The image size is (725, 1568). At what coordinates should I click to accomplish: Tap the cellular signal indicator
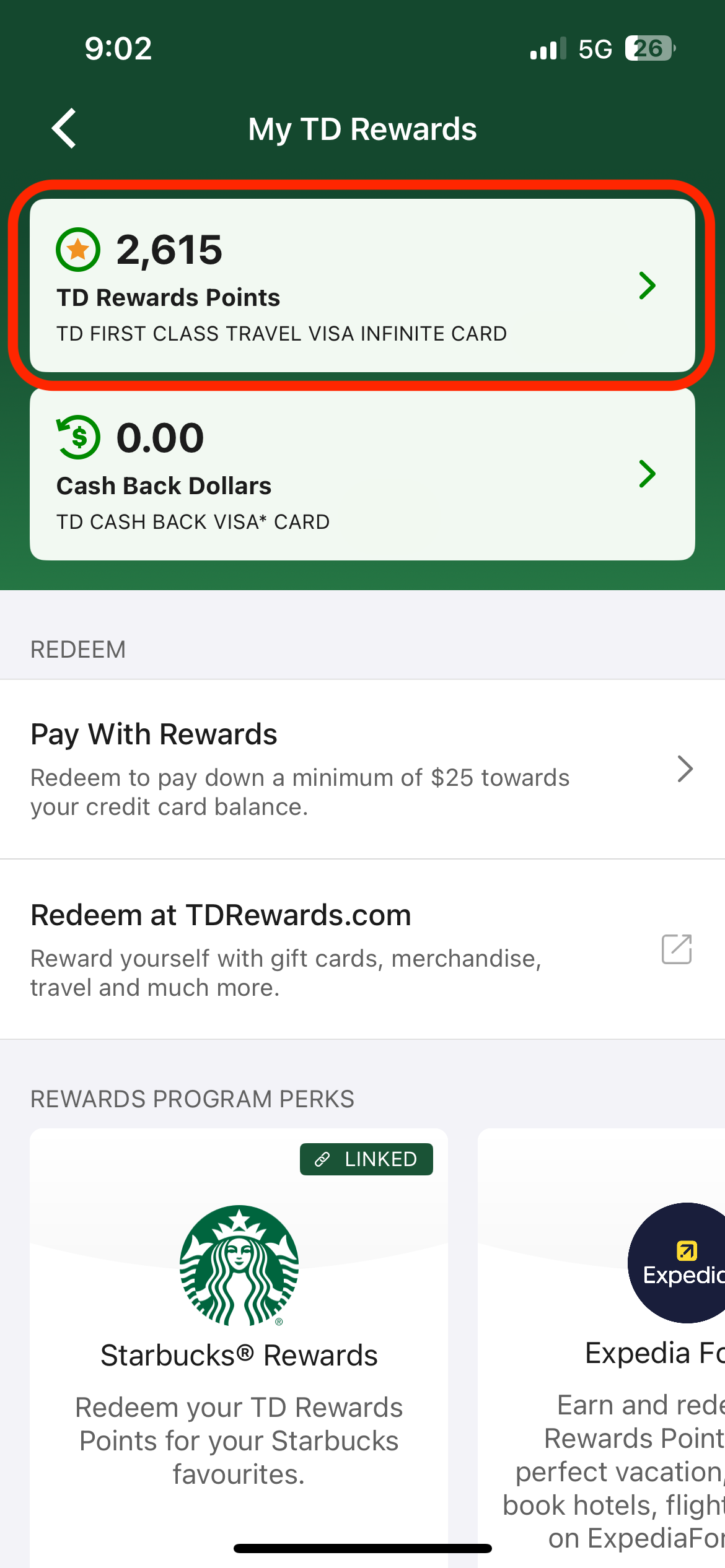pyautogui.click(x=545, y=48)
